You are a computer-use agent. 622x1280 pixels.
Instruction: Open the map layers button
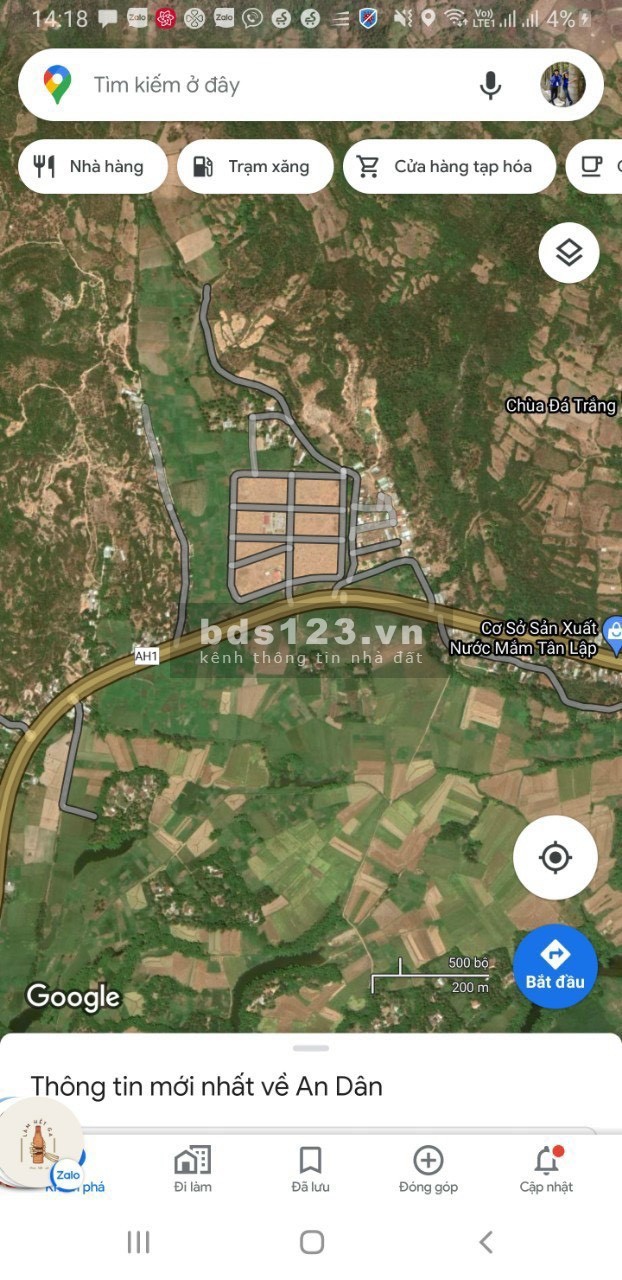[x=569, y=253]
